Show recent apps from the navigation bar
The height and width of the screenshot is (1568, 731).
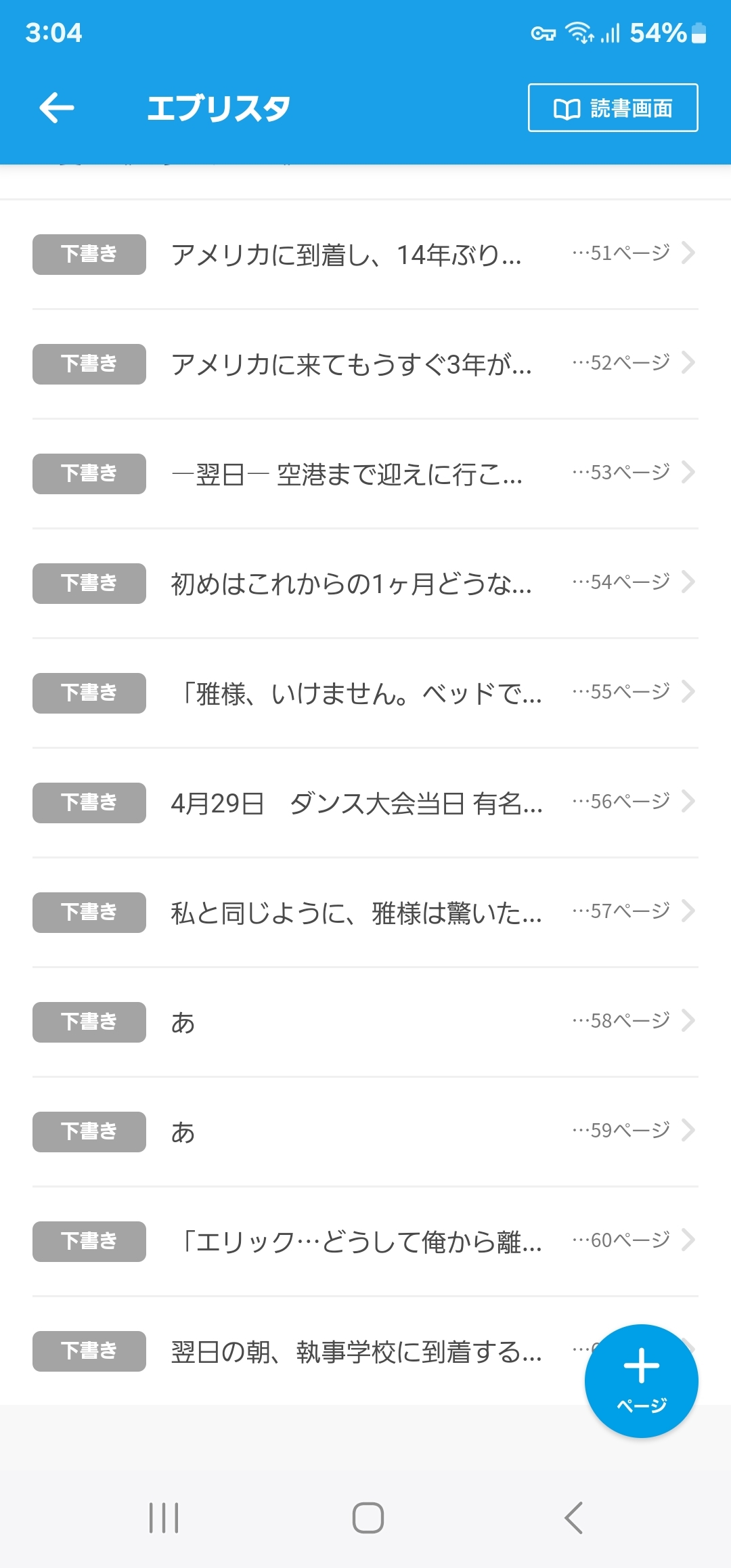[164, 1517]
